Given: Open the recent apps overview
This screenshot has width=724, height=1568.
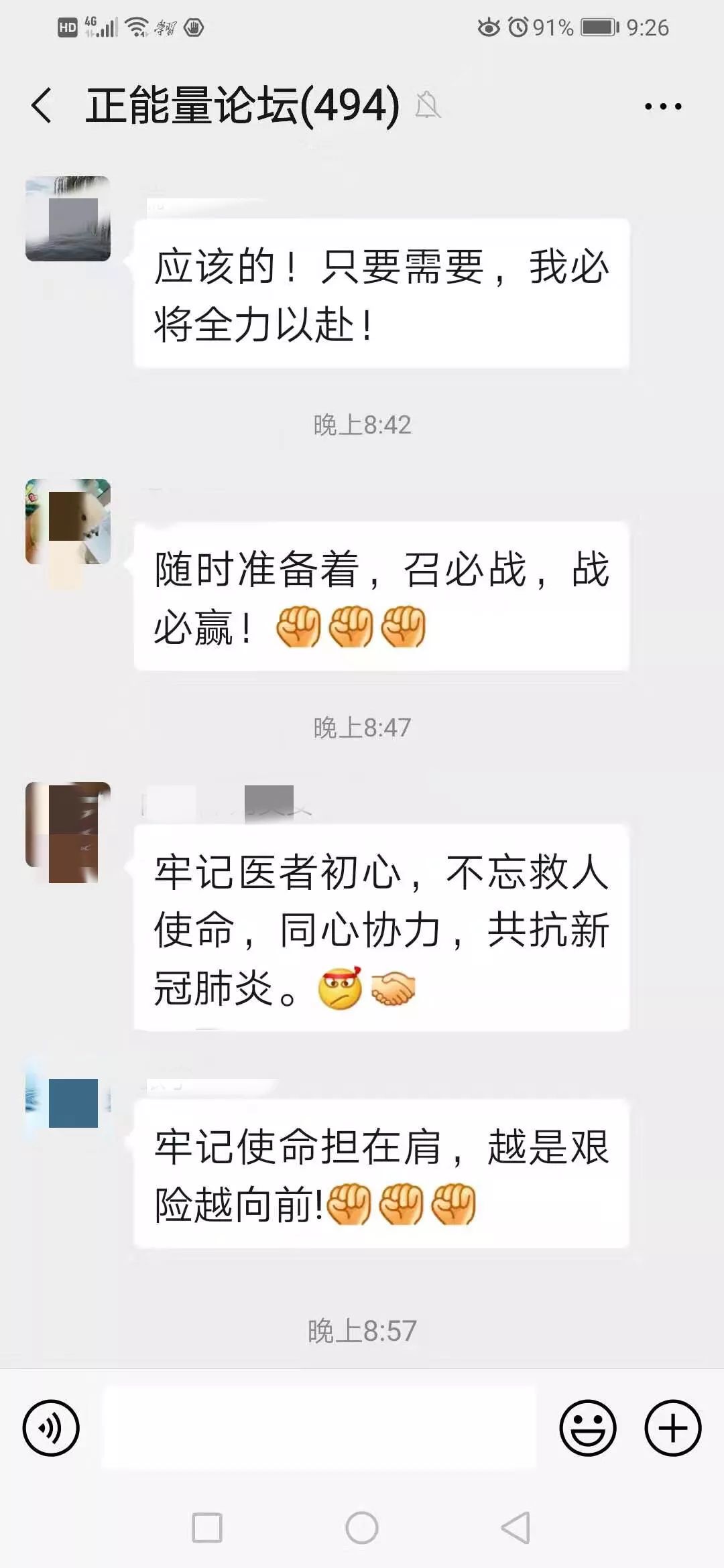Looking at the screenshot, I should click(207, 1528).
